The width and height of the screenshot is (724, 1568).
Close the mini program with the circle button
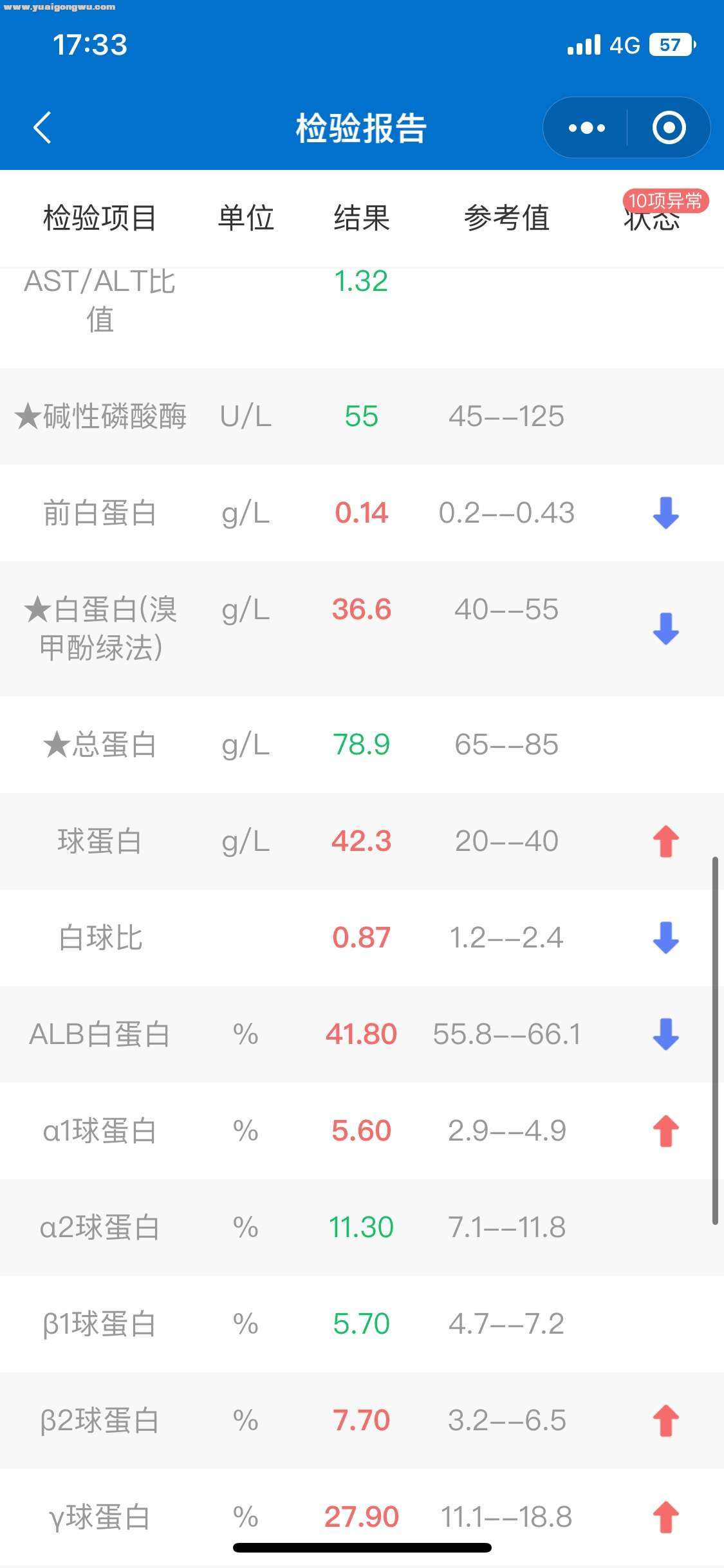[669, 128]
